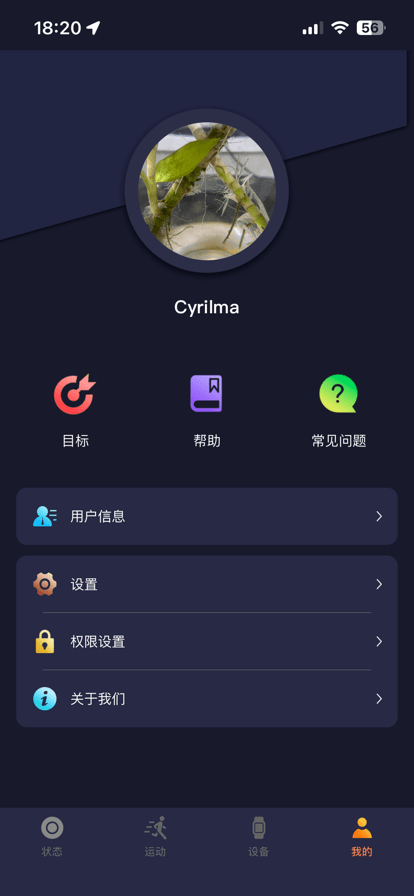Switch to the 状态 tab
This screenshot has width=414, height=896.
[52, 837]
